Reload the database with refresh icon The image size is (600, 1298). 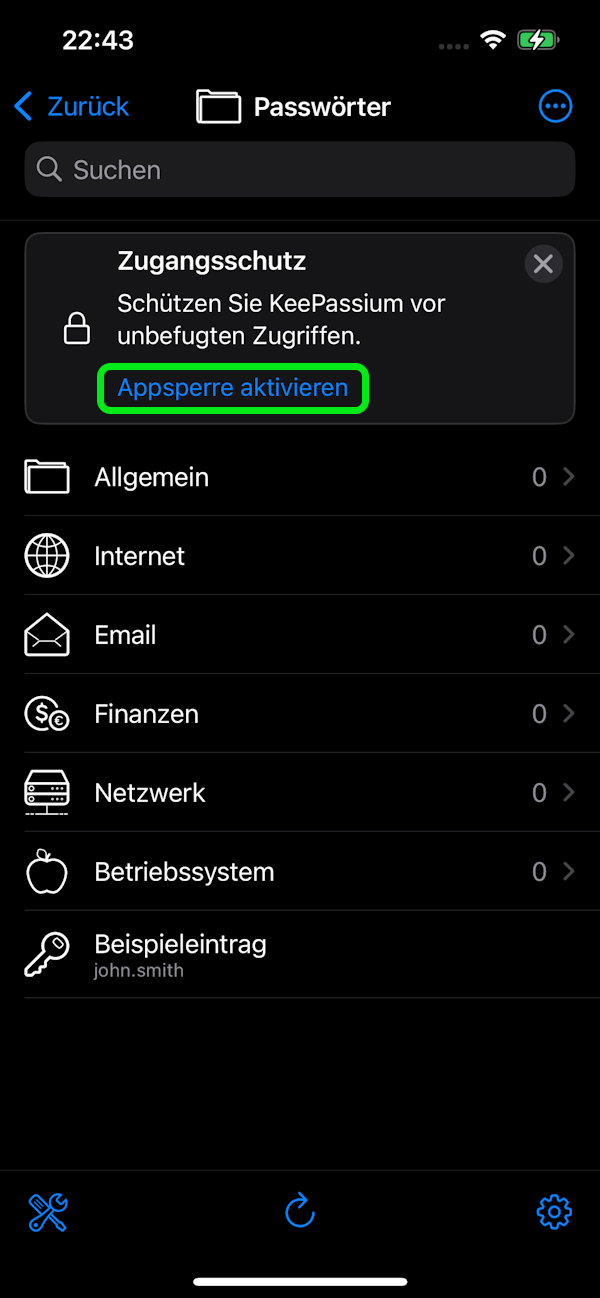coord(300,1212)
